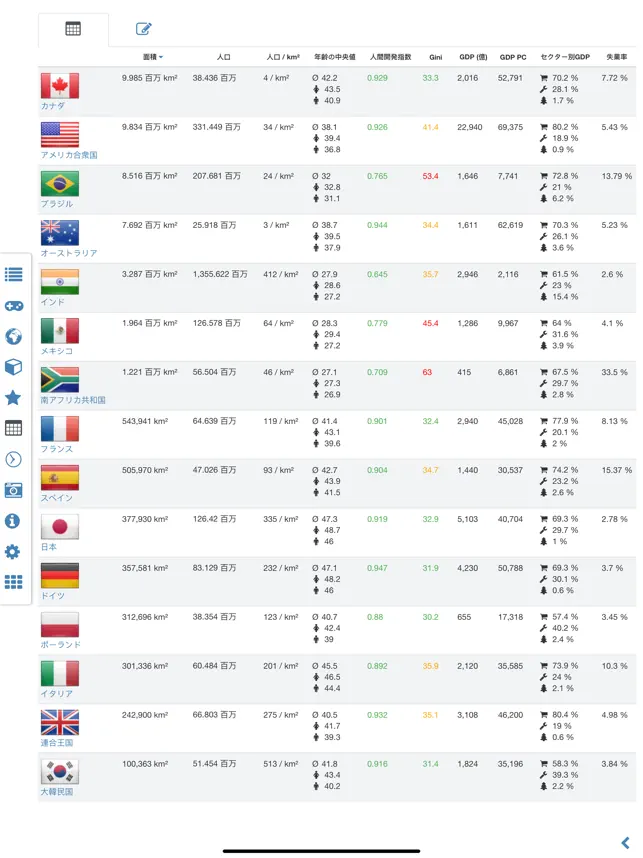This screenshot has height=858, width=643.
Task: Tap the bottom-right collapse chevron
Action: [x=626, y=843]
